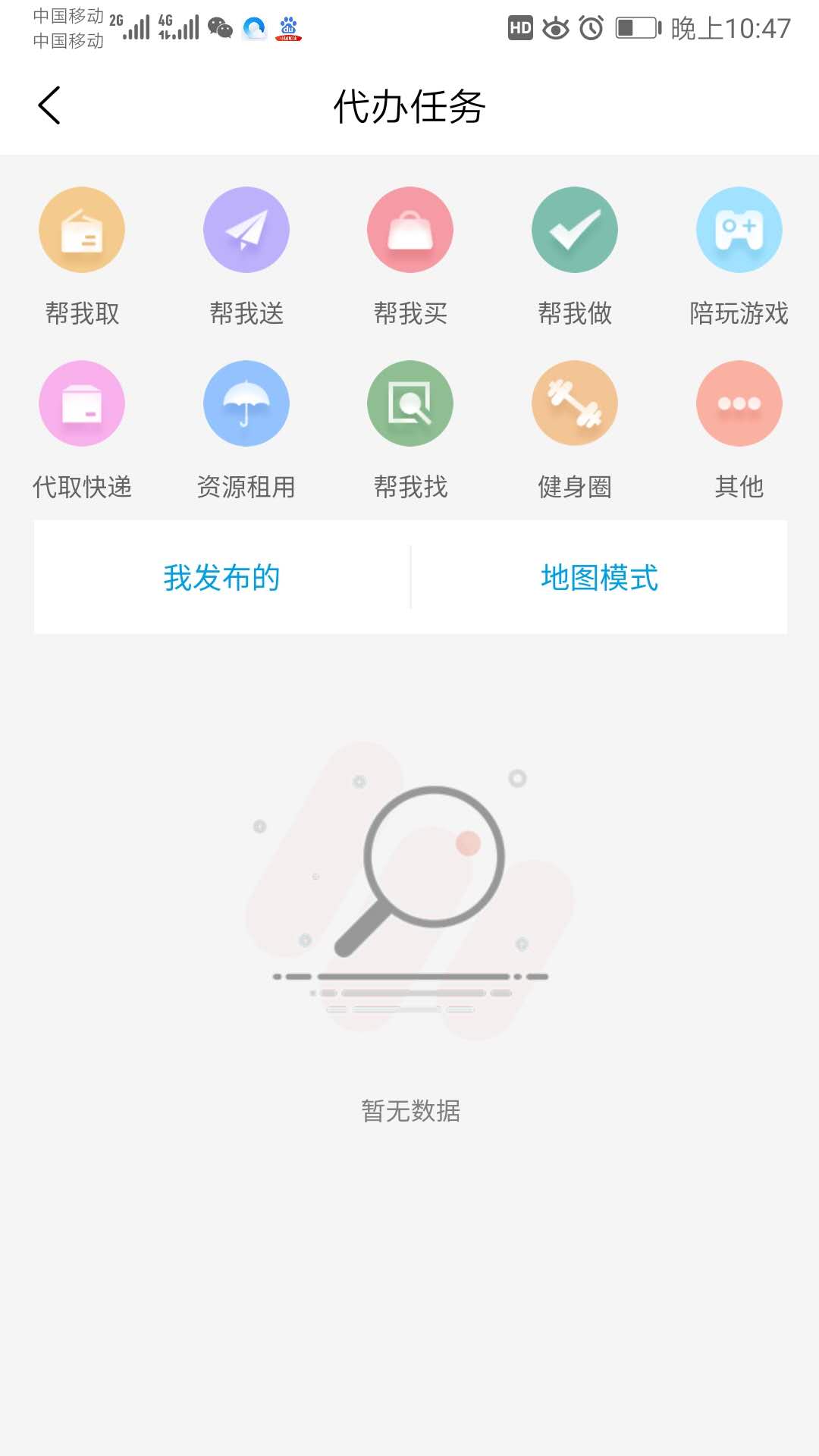Go back using the left arrow
The width and height of the screenshot is (819, 1456).
50,106
